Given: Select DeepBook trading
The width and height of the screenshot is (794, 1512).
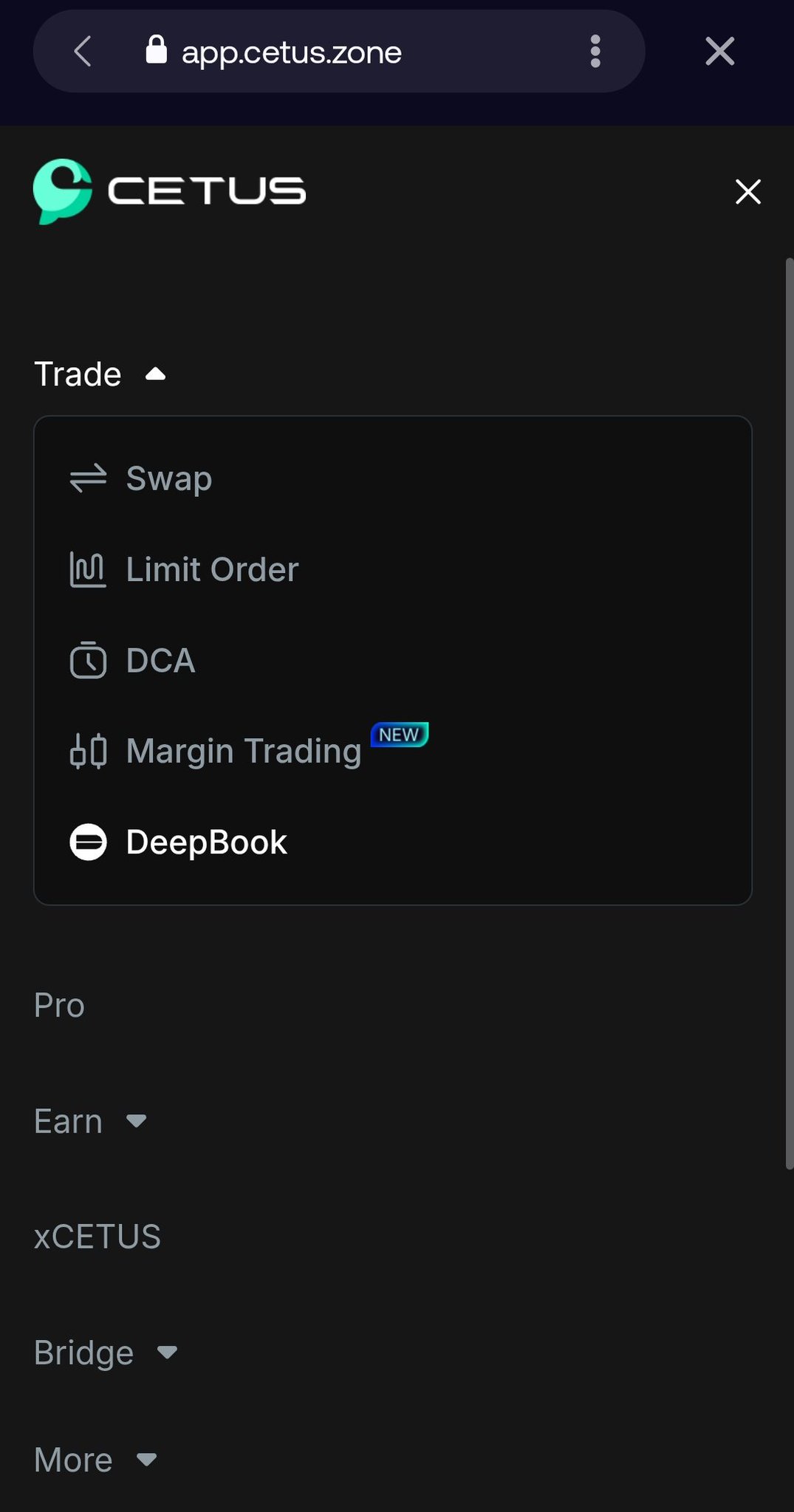Looking at the screenshot, I should point(206,842).
